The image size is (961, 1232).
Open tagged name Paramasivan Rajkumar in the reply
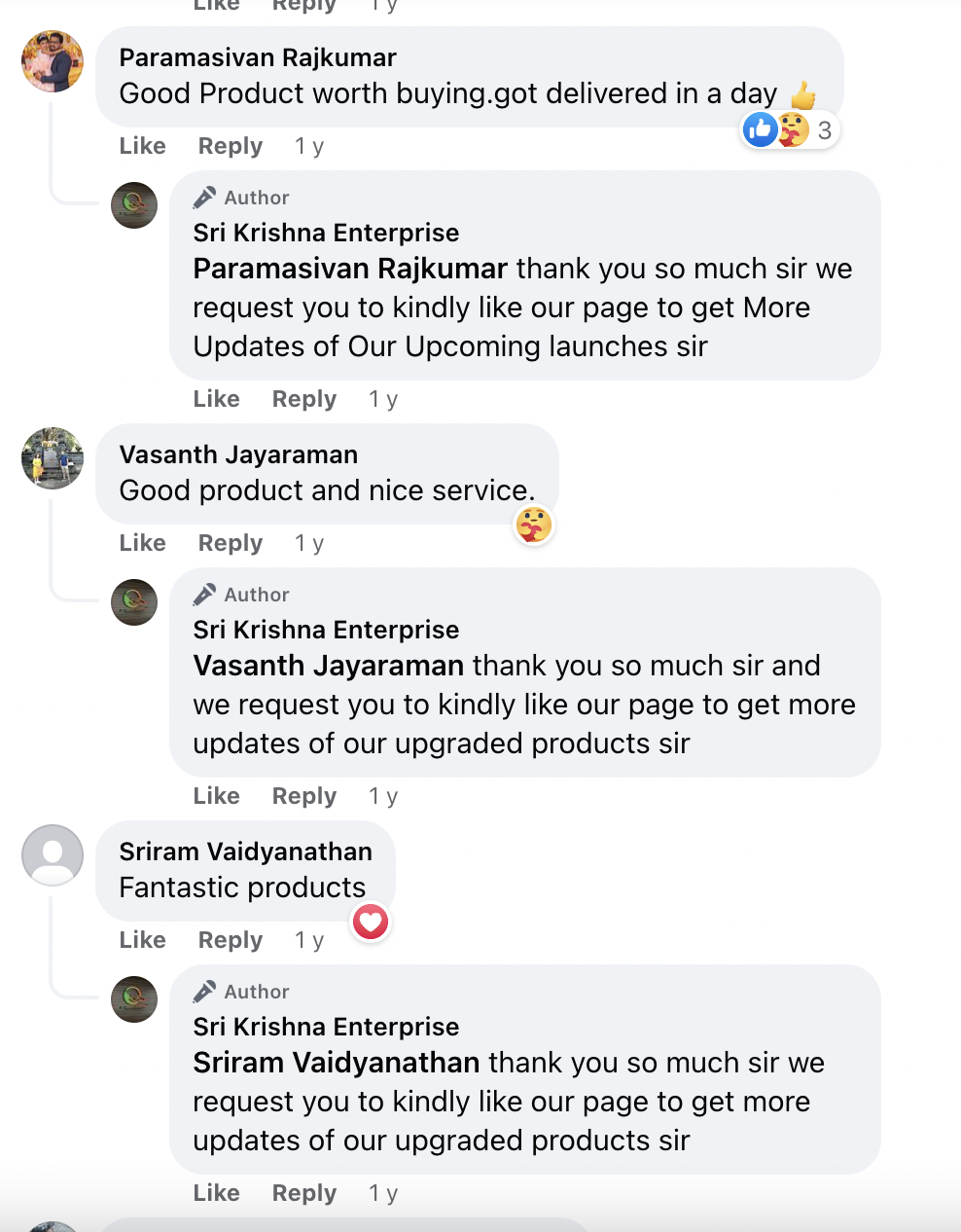[x=350, y=269]
